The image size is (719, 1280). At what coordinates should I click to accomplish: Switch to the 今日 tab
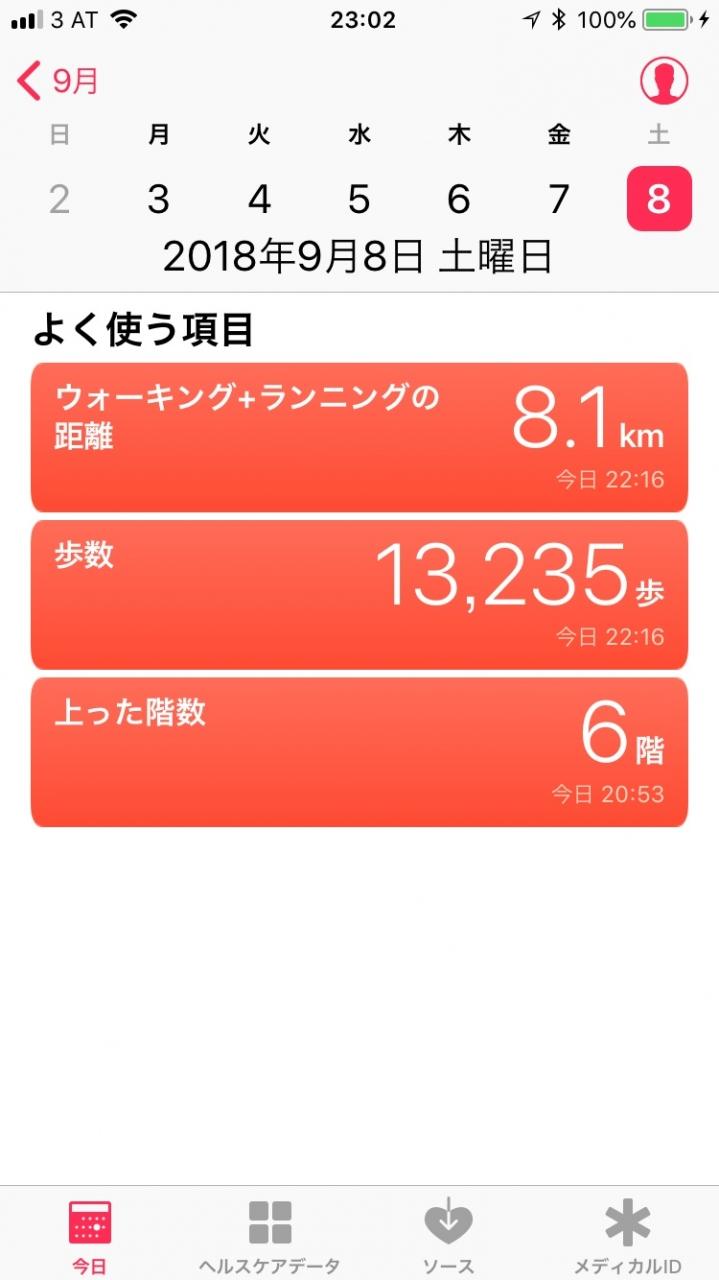click(89, 1235)
